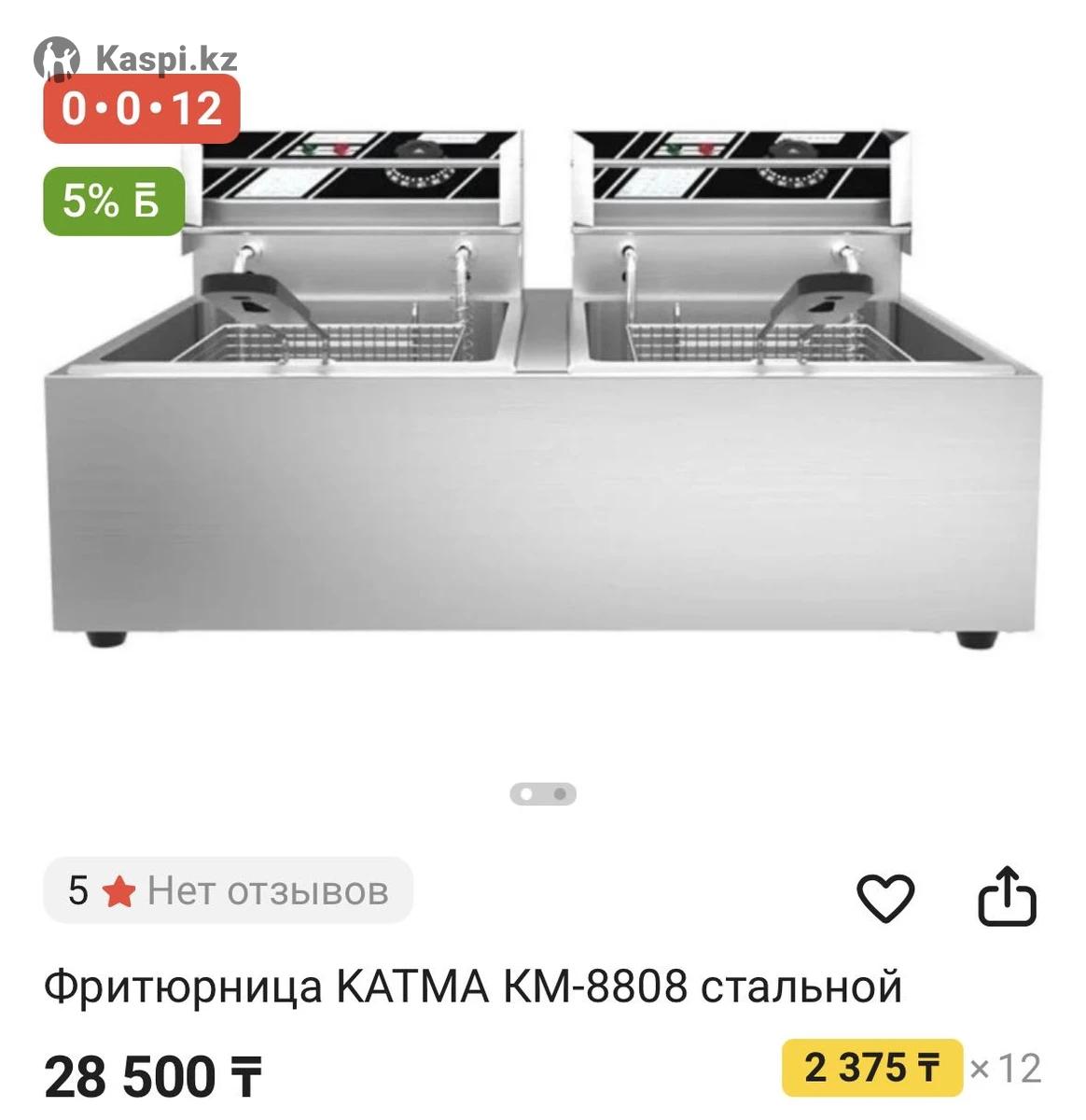
Task: Share this KATMA fryer listing
Action: point(1007,897)
